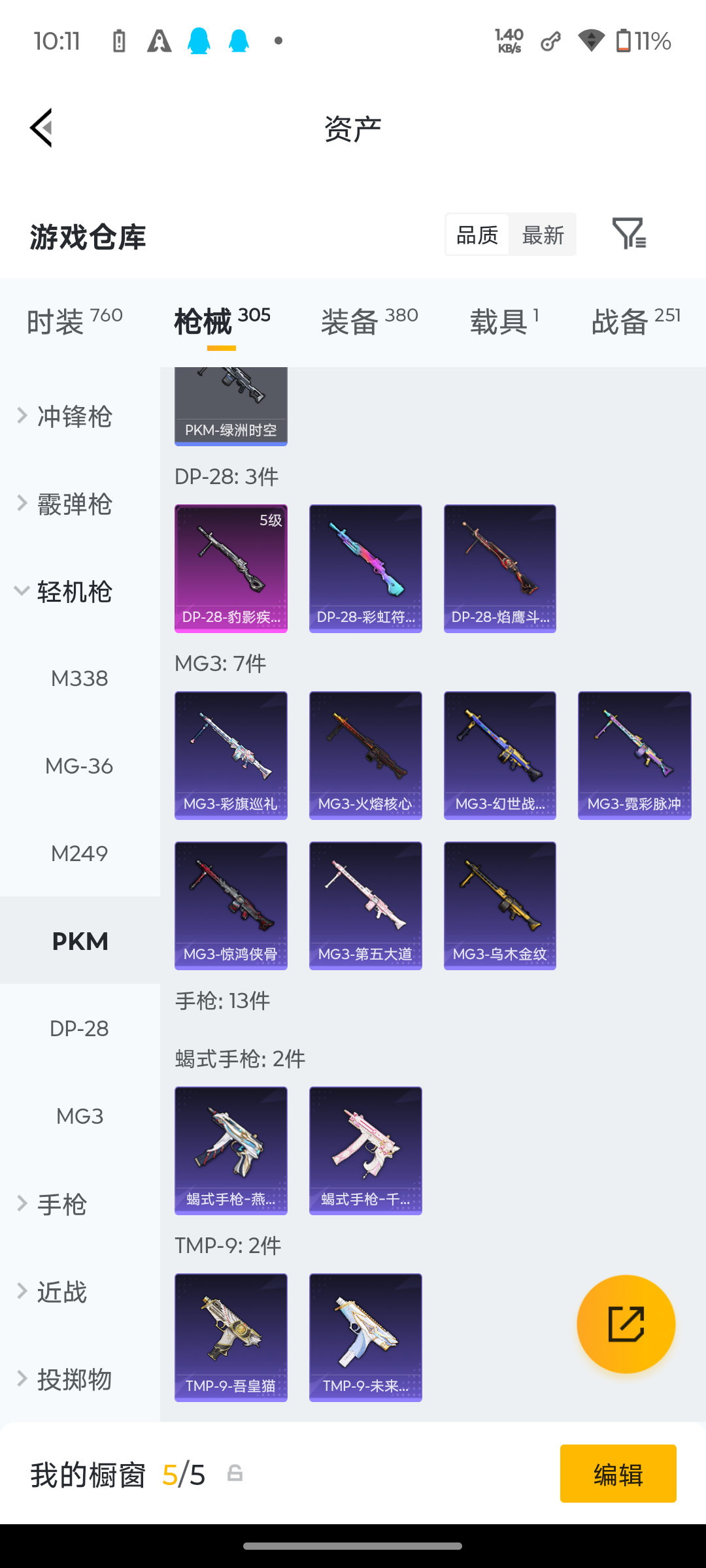Select MG3 in the side list

point(80,1116)
